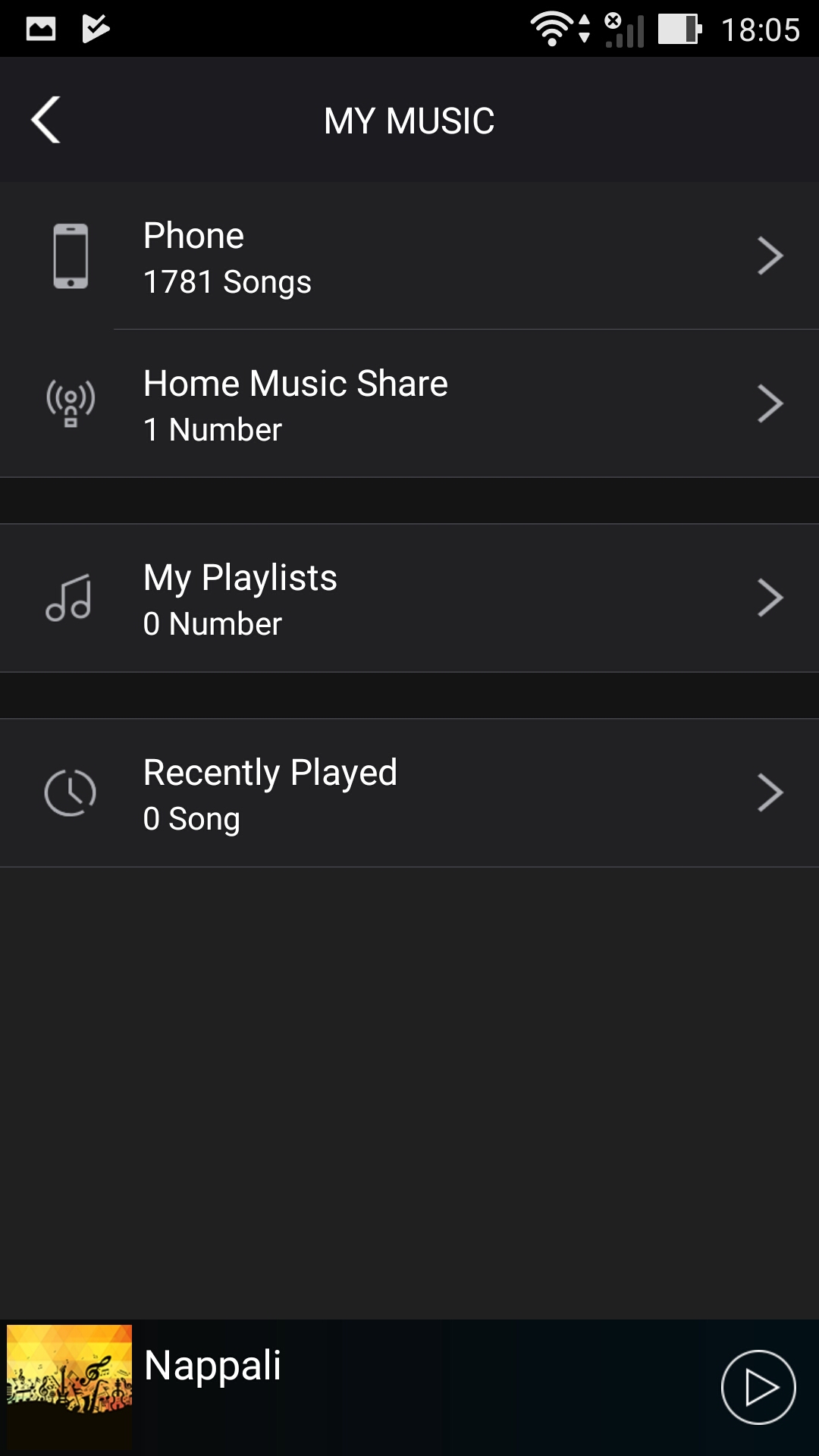Play the song Nappali

coord(758,1387)
